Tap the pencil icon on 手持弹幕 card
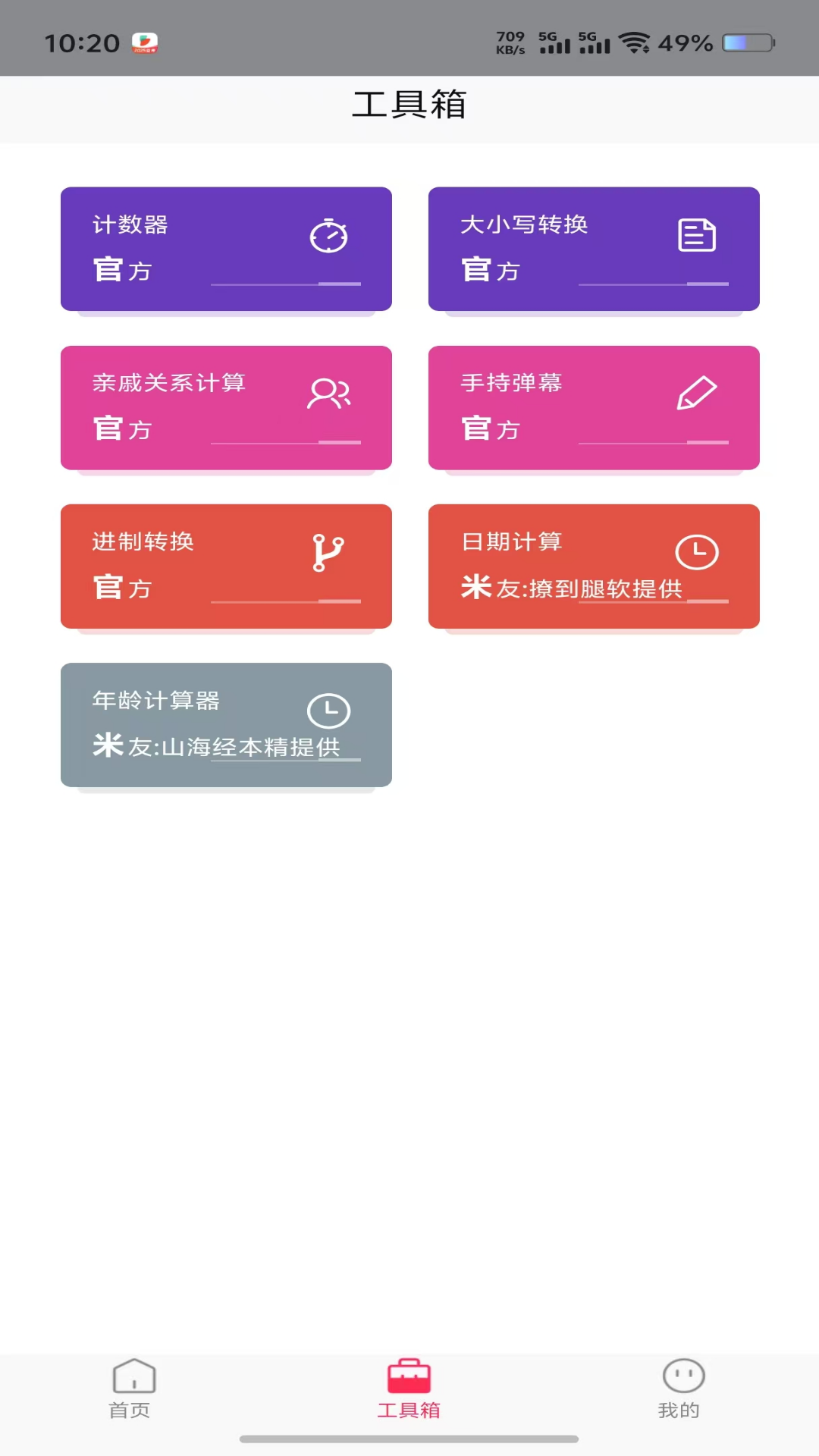 (x=697, y=394)
